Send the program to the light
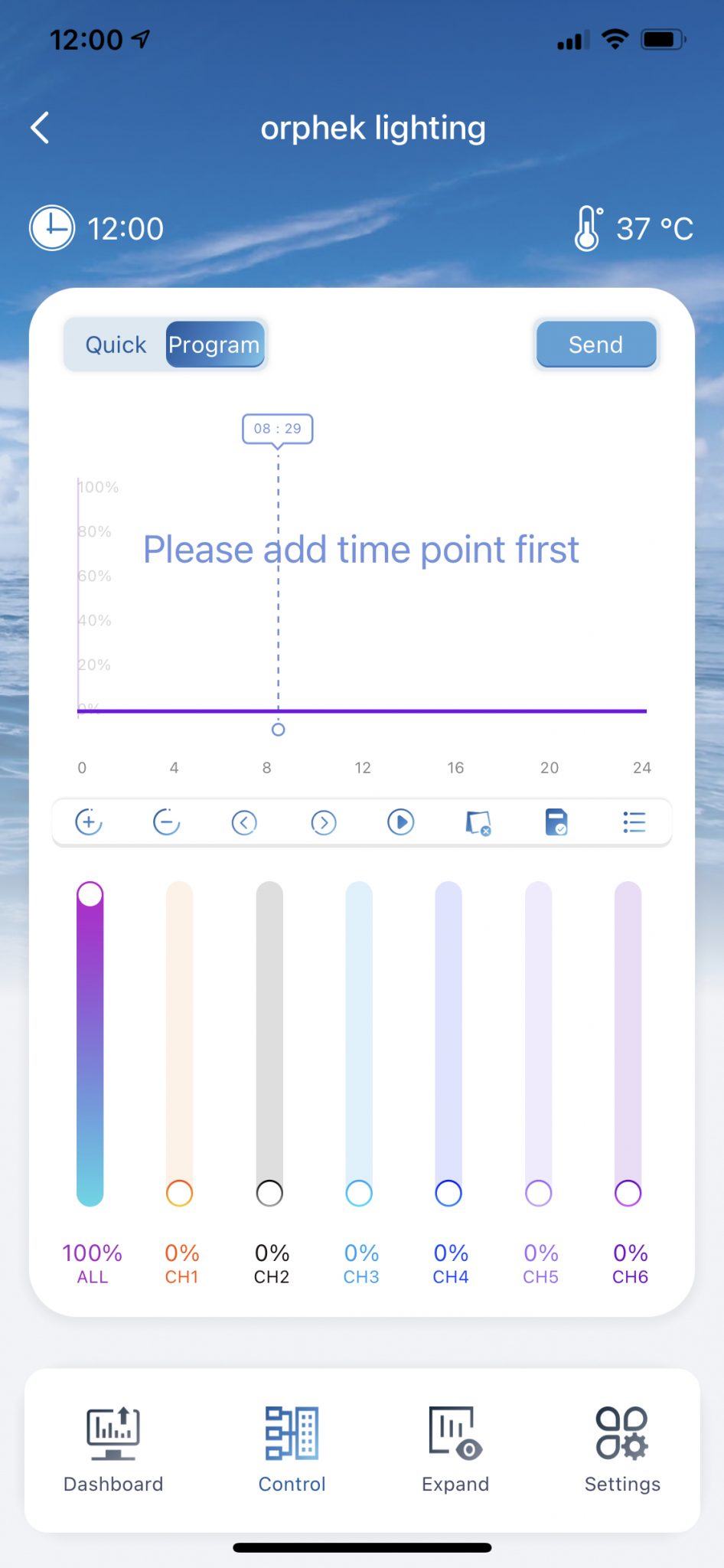This screenshot has height=1568, width=724. tap(596, 345)
